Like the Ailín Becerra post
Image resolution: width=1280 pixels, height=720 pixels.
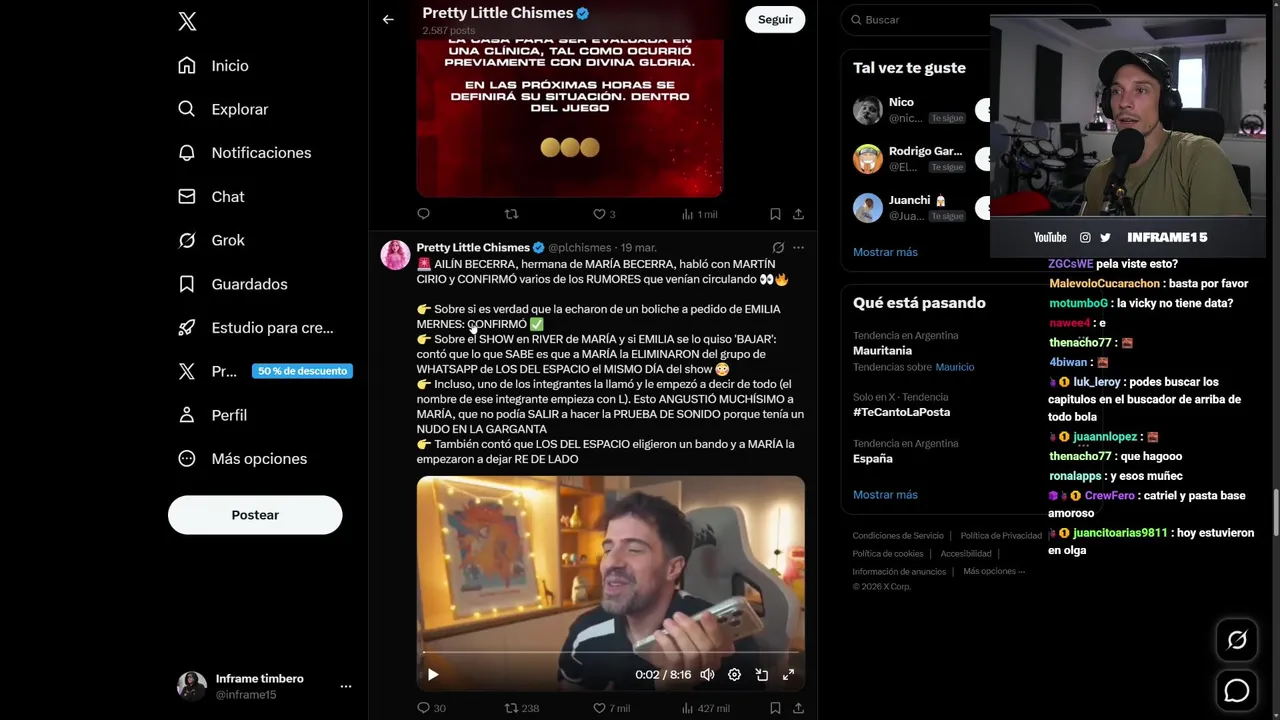(x=600, y=708)
